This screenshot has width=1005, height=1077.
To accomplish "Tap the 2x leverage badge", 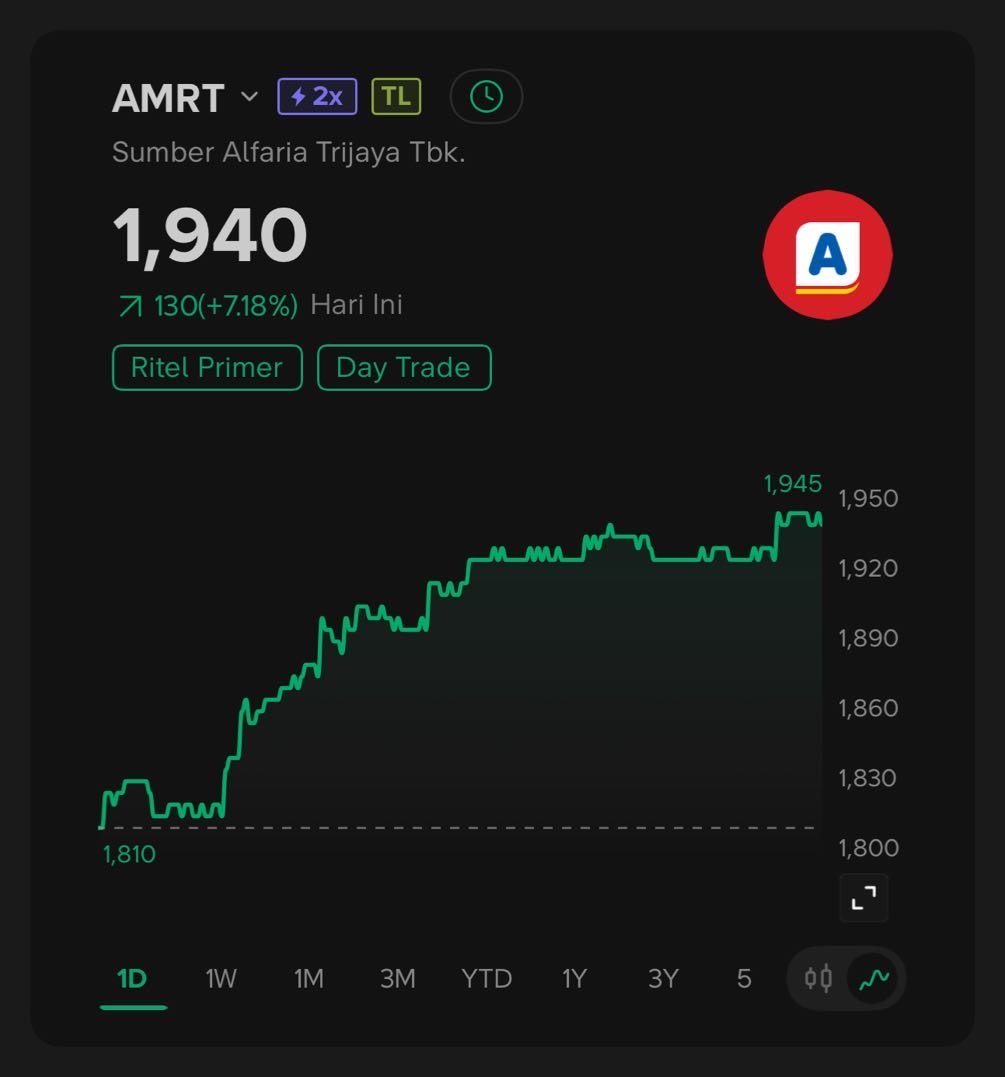I will 317,97.
